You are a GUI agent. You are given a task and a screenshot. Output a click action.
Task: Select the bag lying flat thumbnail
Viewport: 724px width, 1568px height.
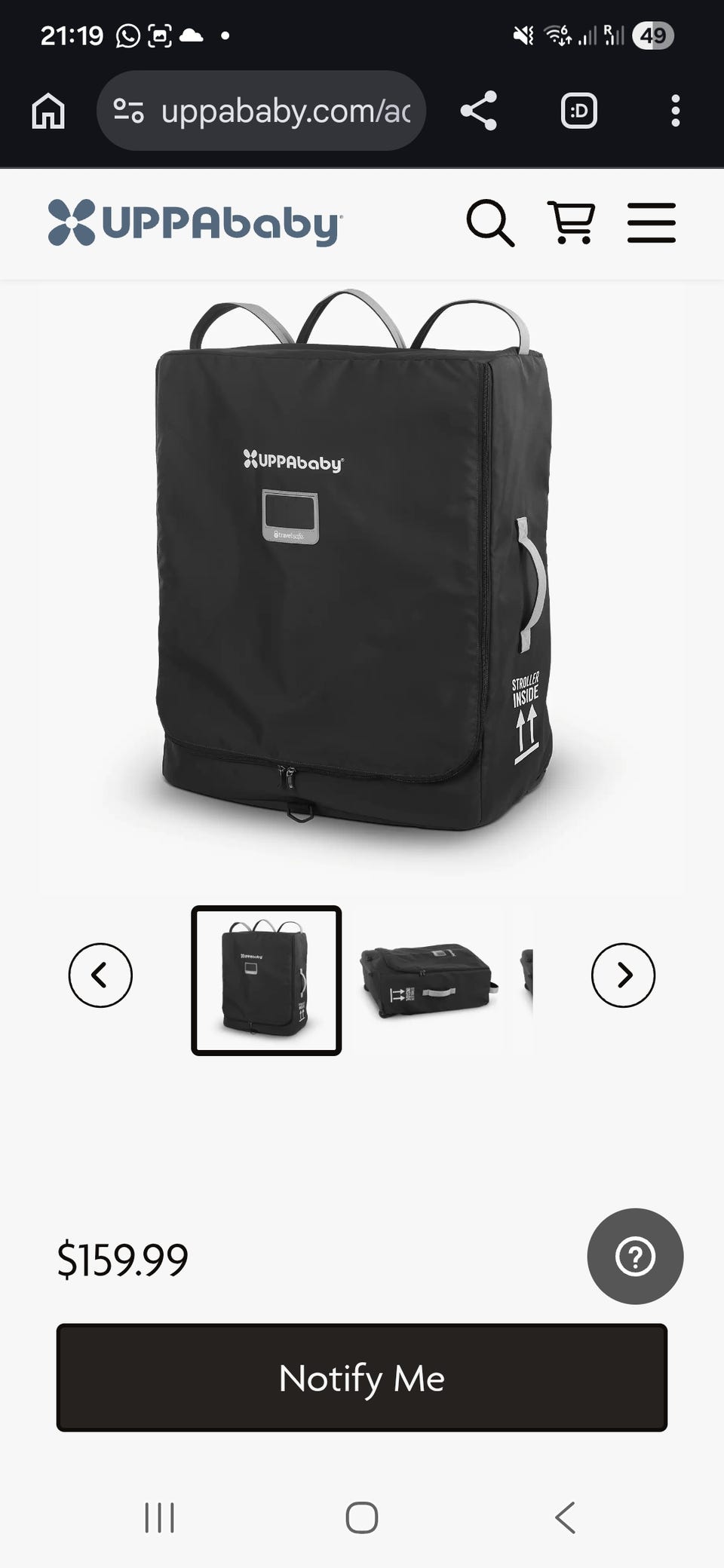pyautogui.click(x=428, y=980)
